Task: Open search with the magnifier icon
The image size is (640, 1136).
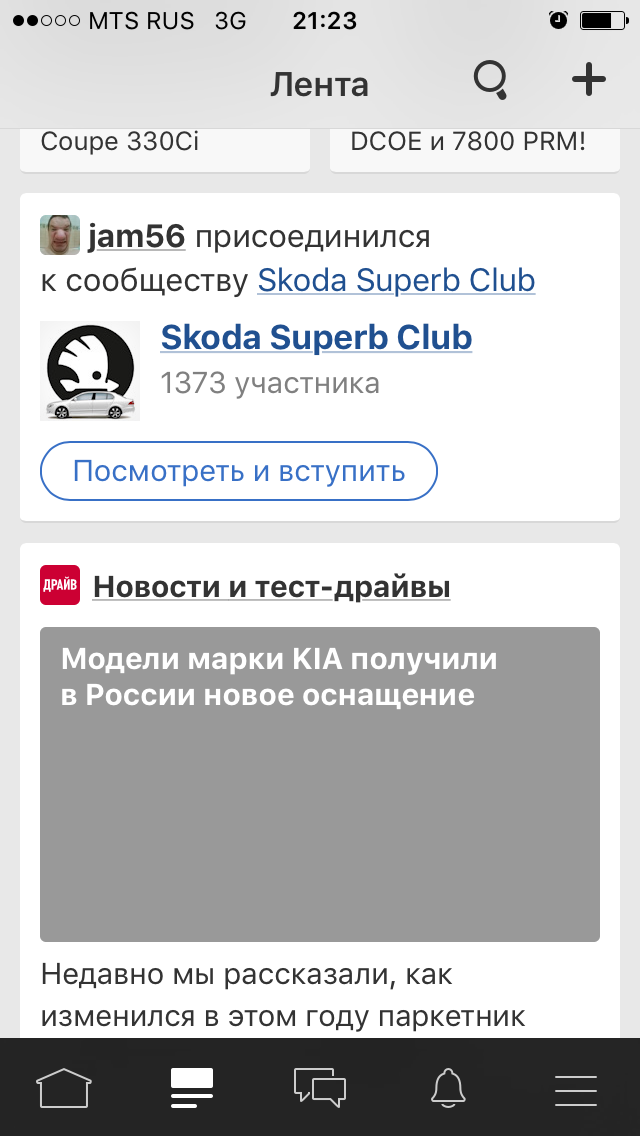Action: (x=490, y=81)
